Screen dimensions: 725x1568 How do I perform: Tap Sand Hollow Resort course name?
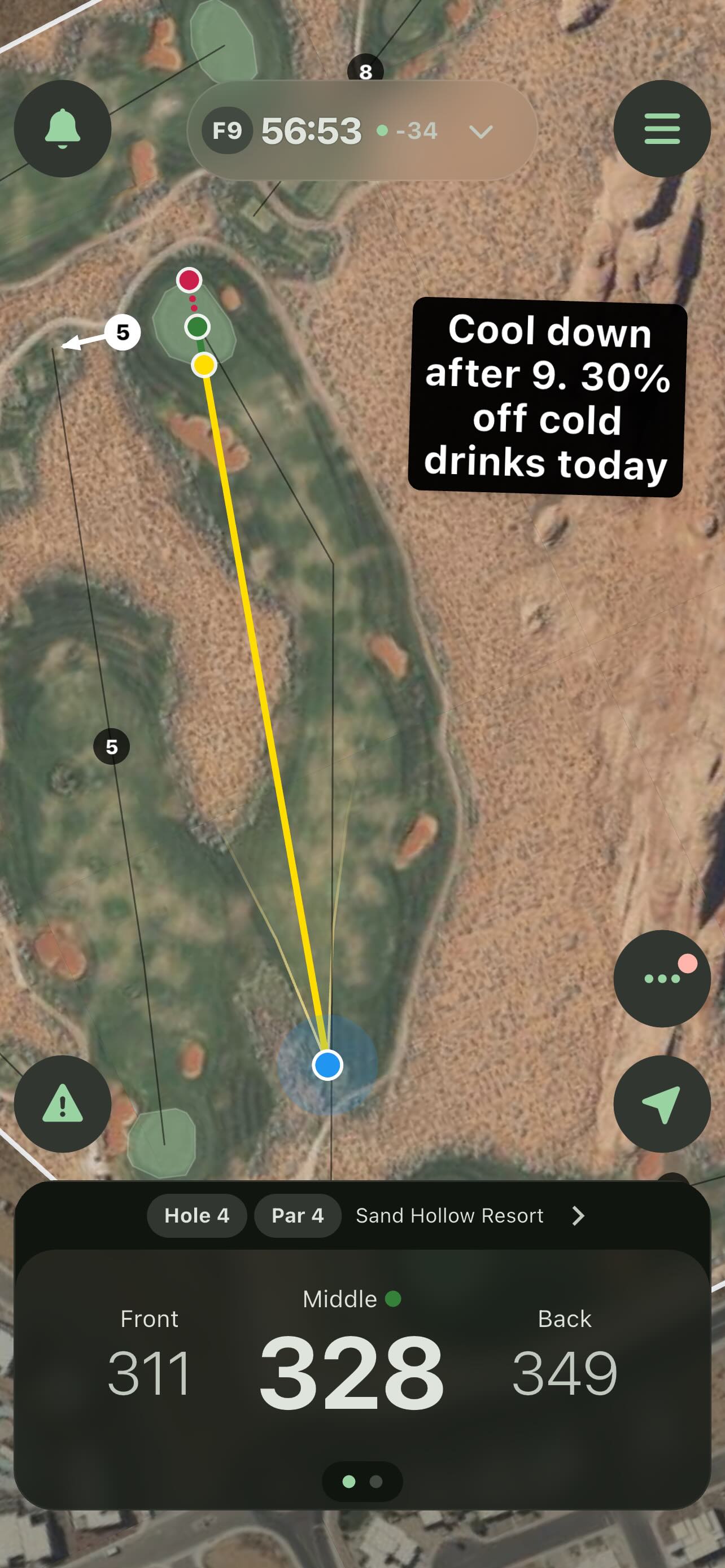click(449, 1216)
